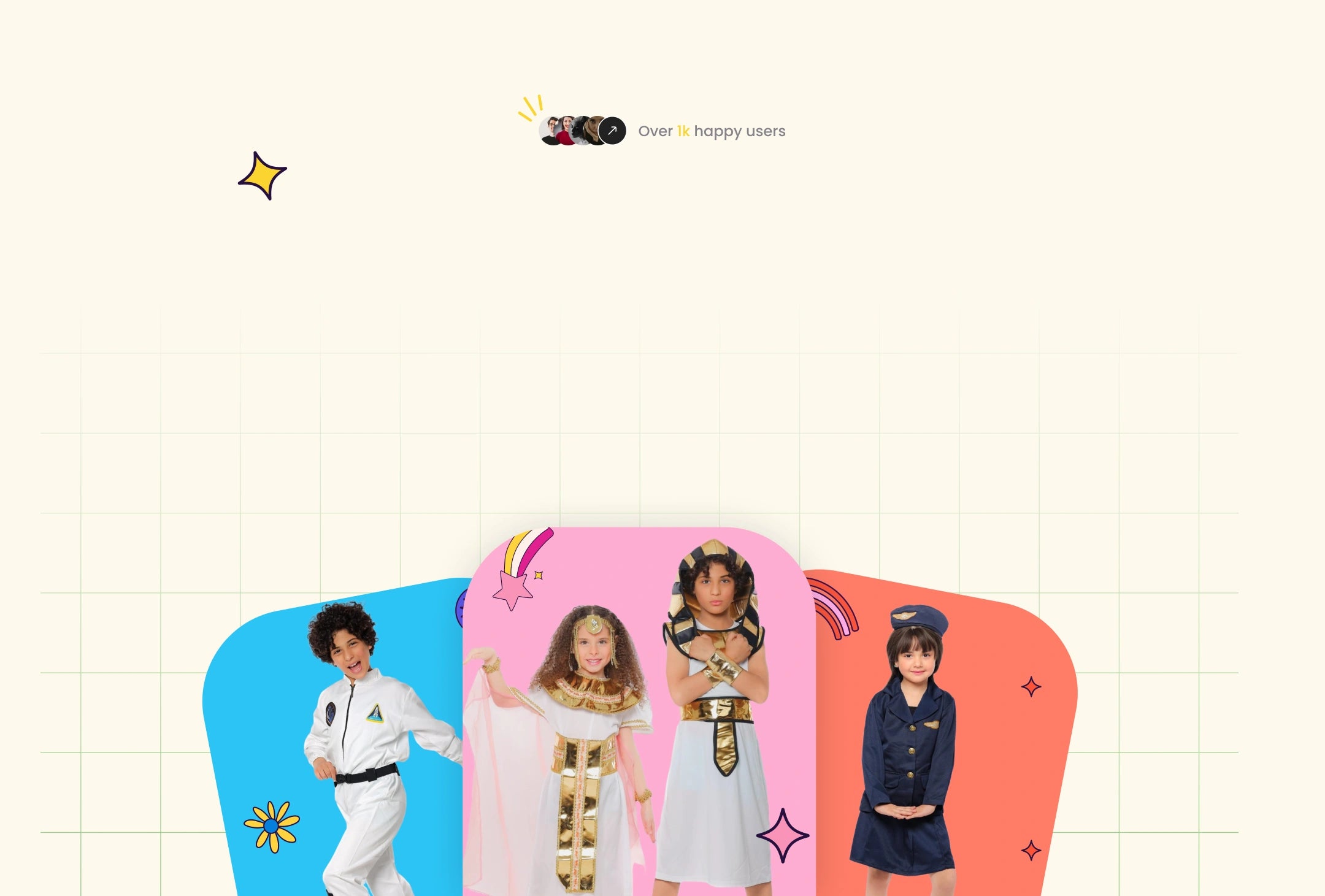Viewport: 1325px width, 896px height.
Task: Open the arrow button beside user avatars
Action: [x=612, y=131]
